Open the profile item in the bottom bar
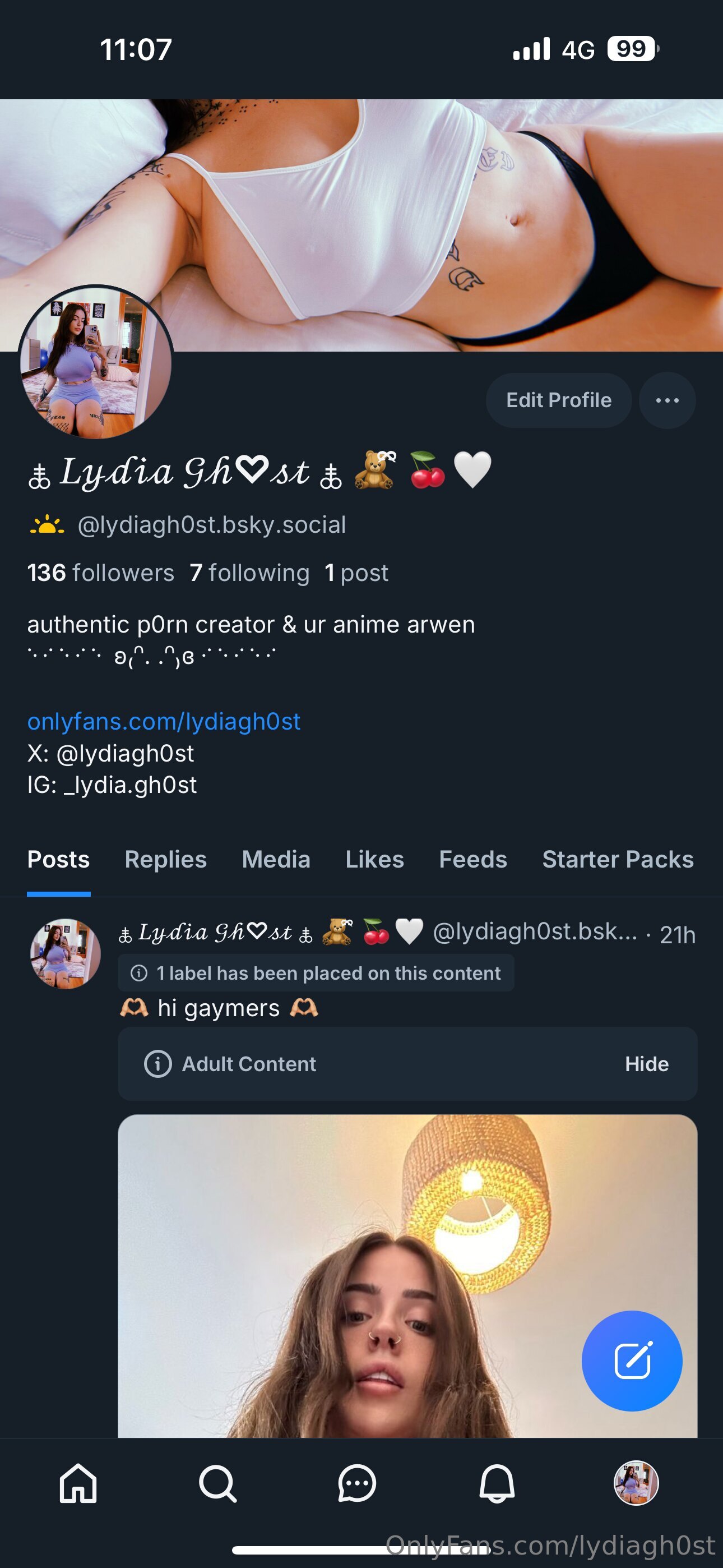This screenshot has height=1568, width=723. [636, 1483]
